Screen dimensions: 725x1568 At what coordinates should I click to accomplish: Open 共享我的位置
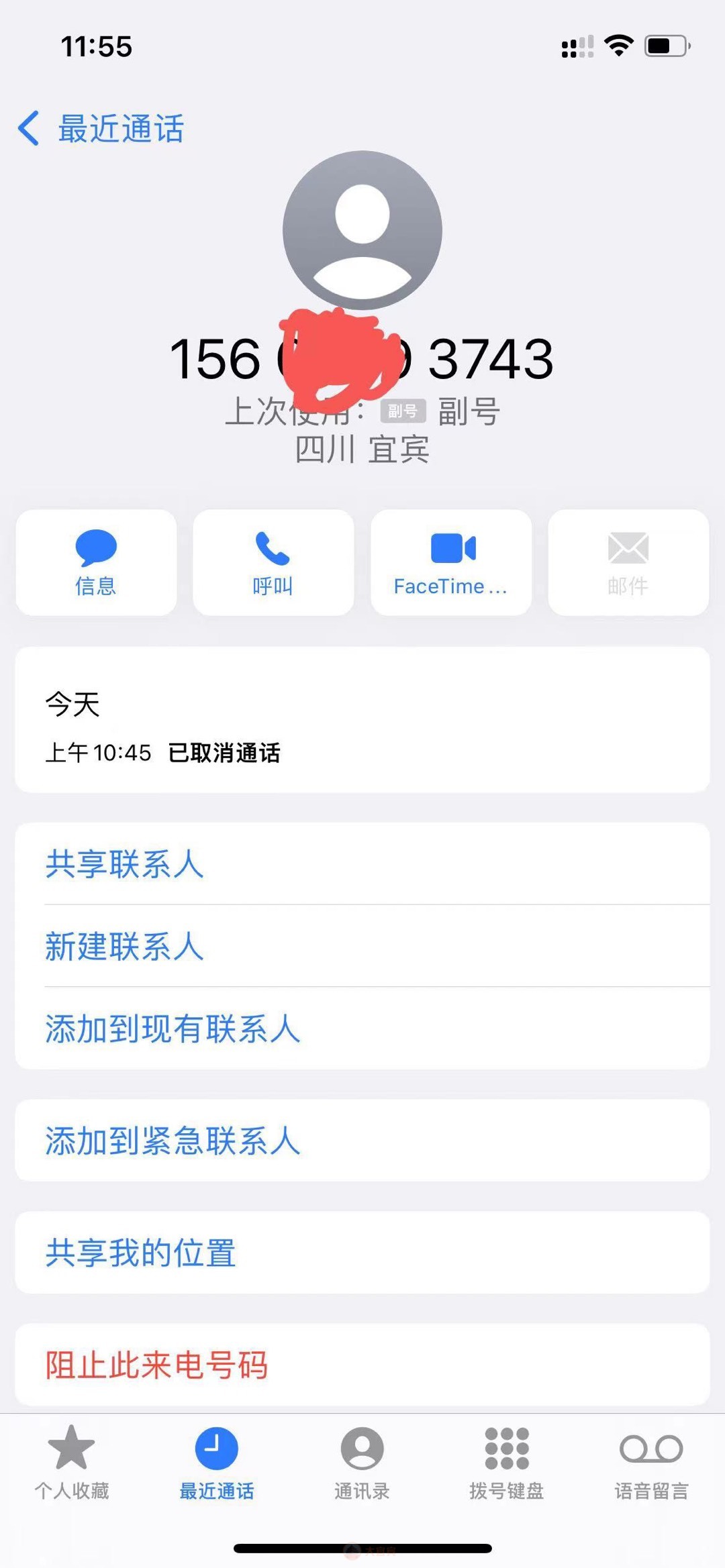(362, 1253)
